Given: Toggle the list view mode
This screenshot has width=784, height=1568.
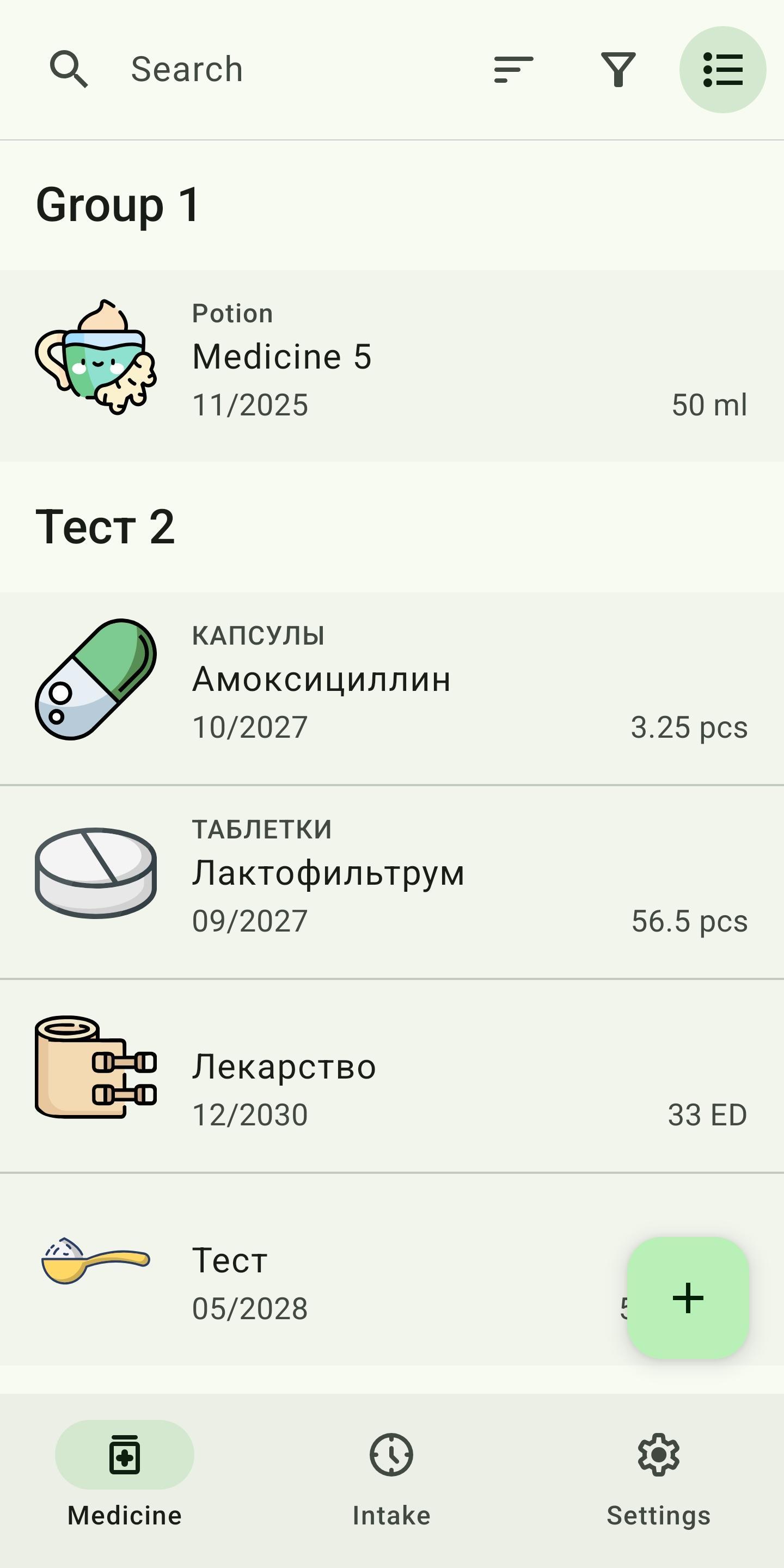Looking at the screenshot, I should click(x=722, y=69).
